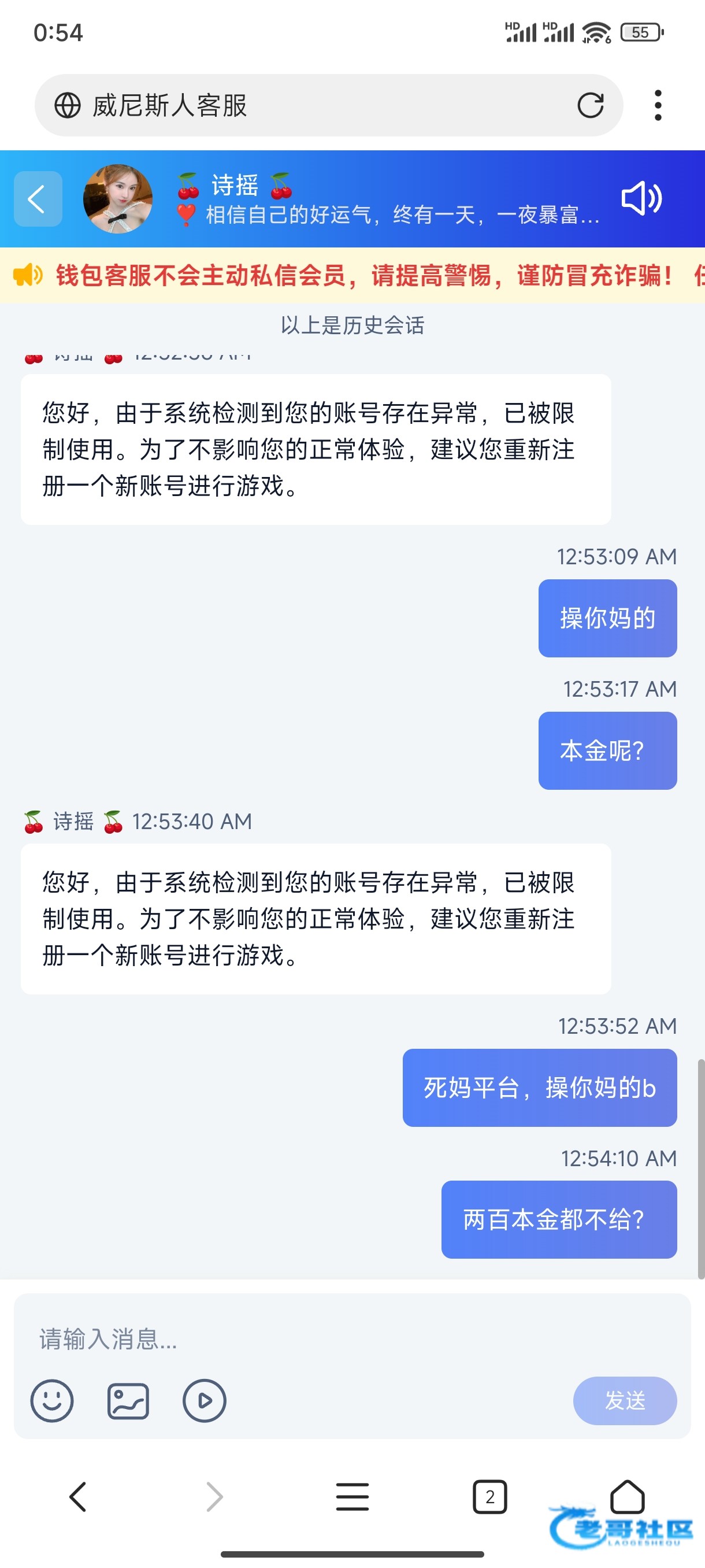The image size is (705, 1568).
Task: Open the browser three-dot overflow menu
Action: click(658, 105)
